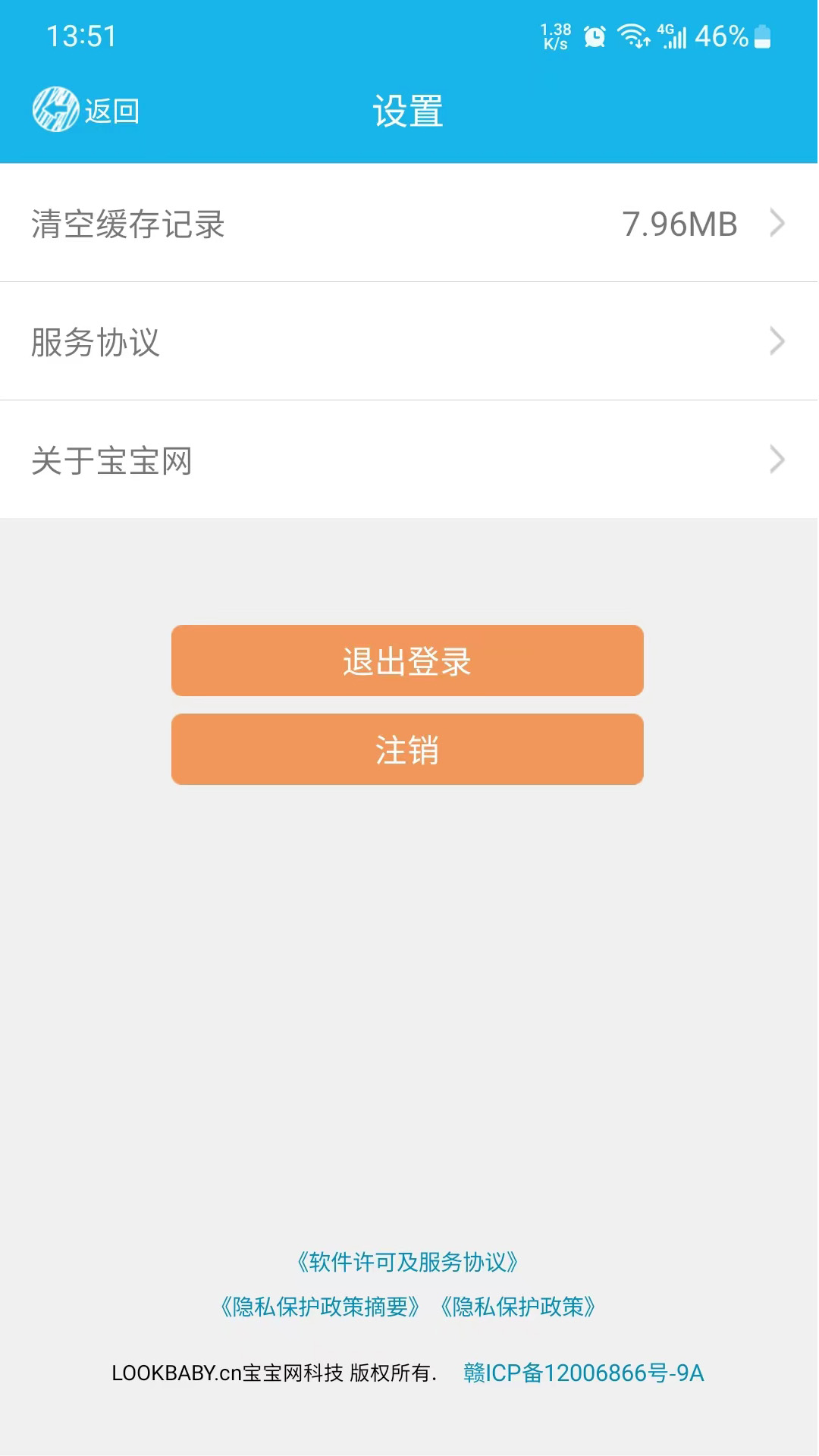Select the 设置 title in the header

[x=409, y=110]
